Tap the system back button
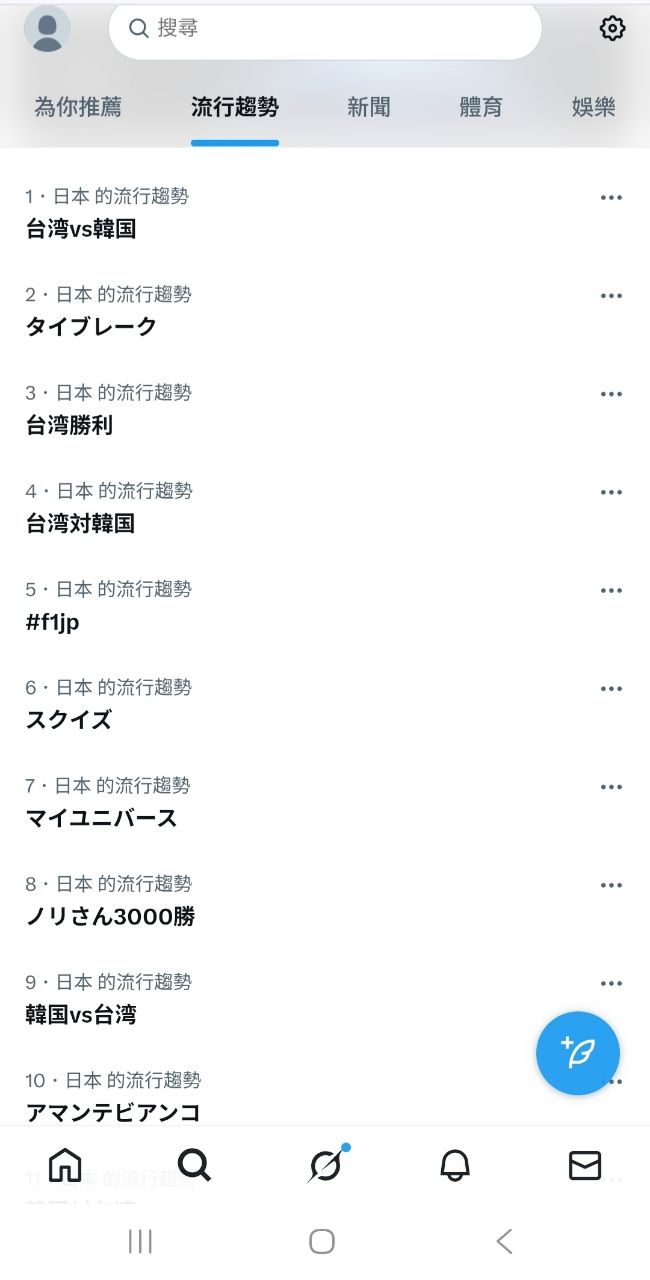The height and width of the screenshot is (1280, 650). click(x=504, y=1242)
